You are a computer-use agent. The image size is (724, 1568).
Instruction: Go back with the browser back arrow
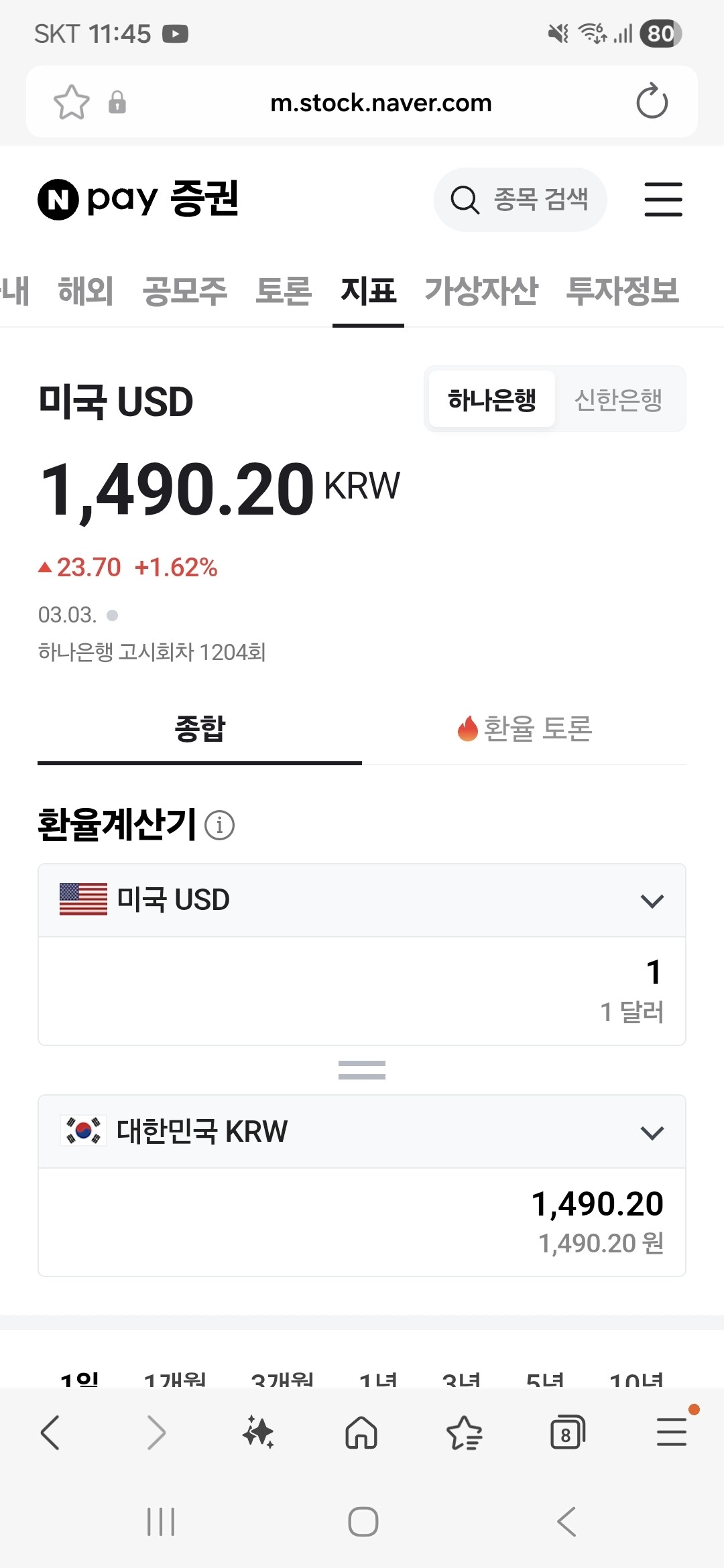click(50, 1433)
